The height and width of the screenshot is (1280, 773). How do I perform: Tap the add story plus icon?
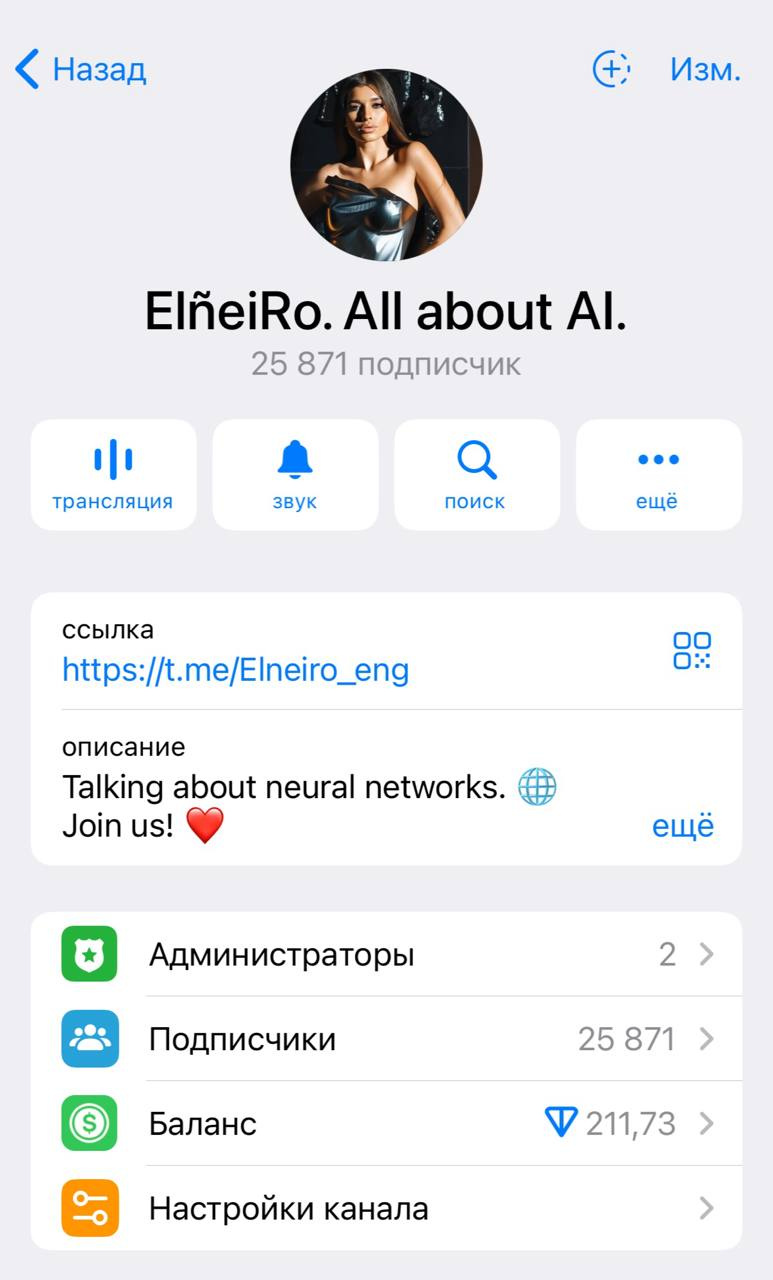pyautogui.click(x=611, y=69)
